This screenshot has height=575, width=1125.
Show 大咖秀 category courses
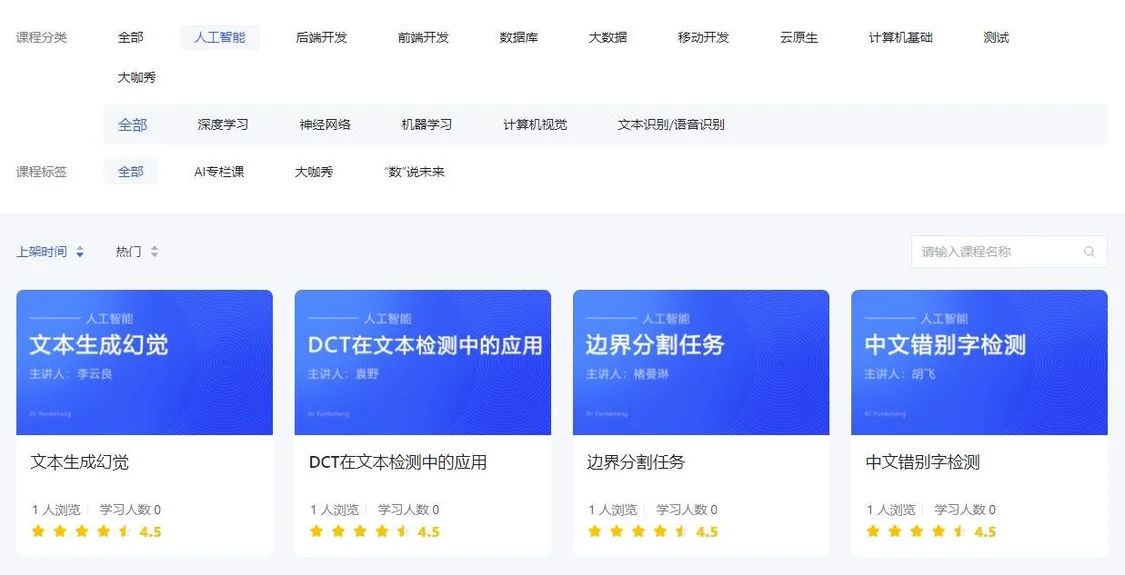(x=137, y=77)
